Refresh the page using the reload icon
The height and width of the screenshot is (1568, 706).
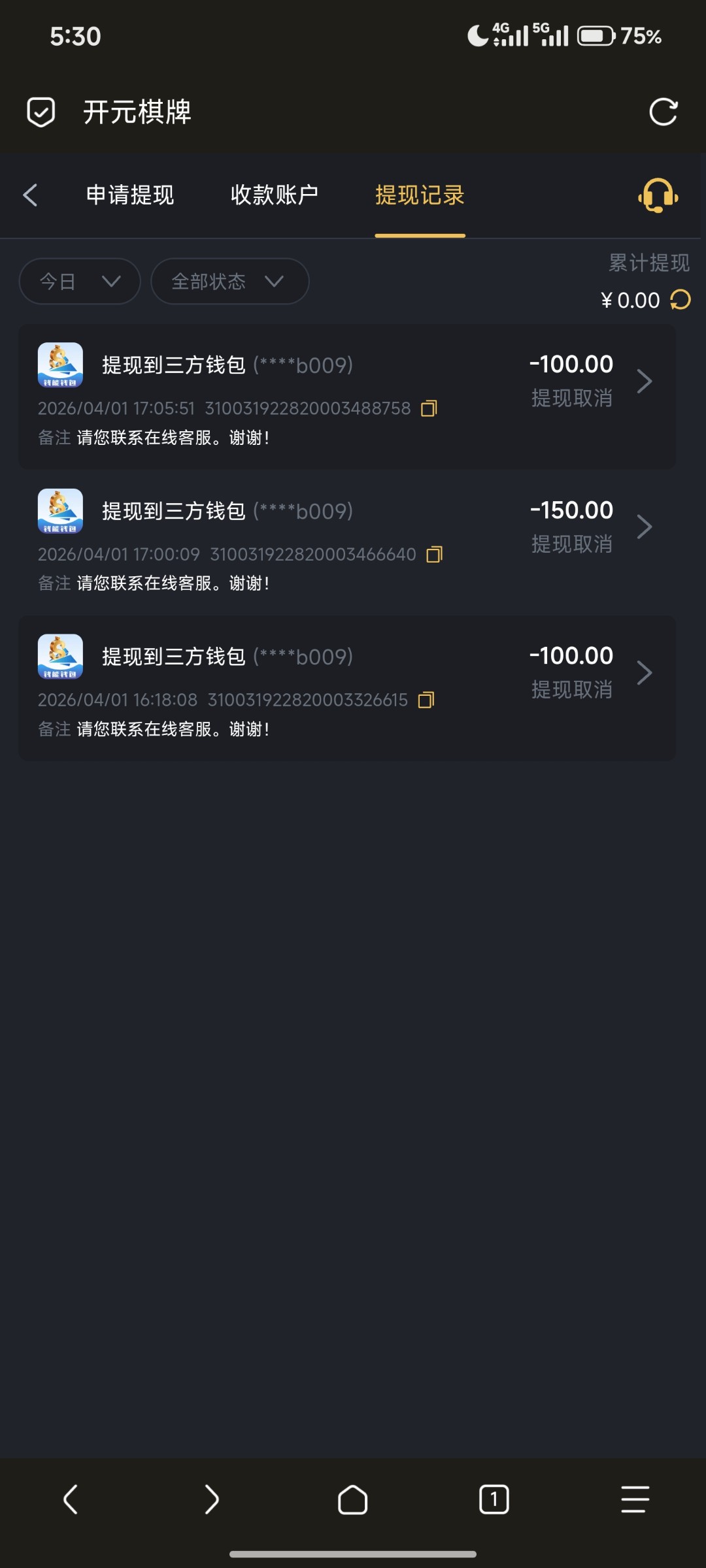click(x=664, y=112)
